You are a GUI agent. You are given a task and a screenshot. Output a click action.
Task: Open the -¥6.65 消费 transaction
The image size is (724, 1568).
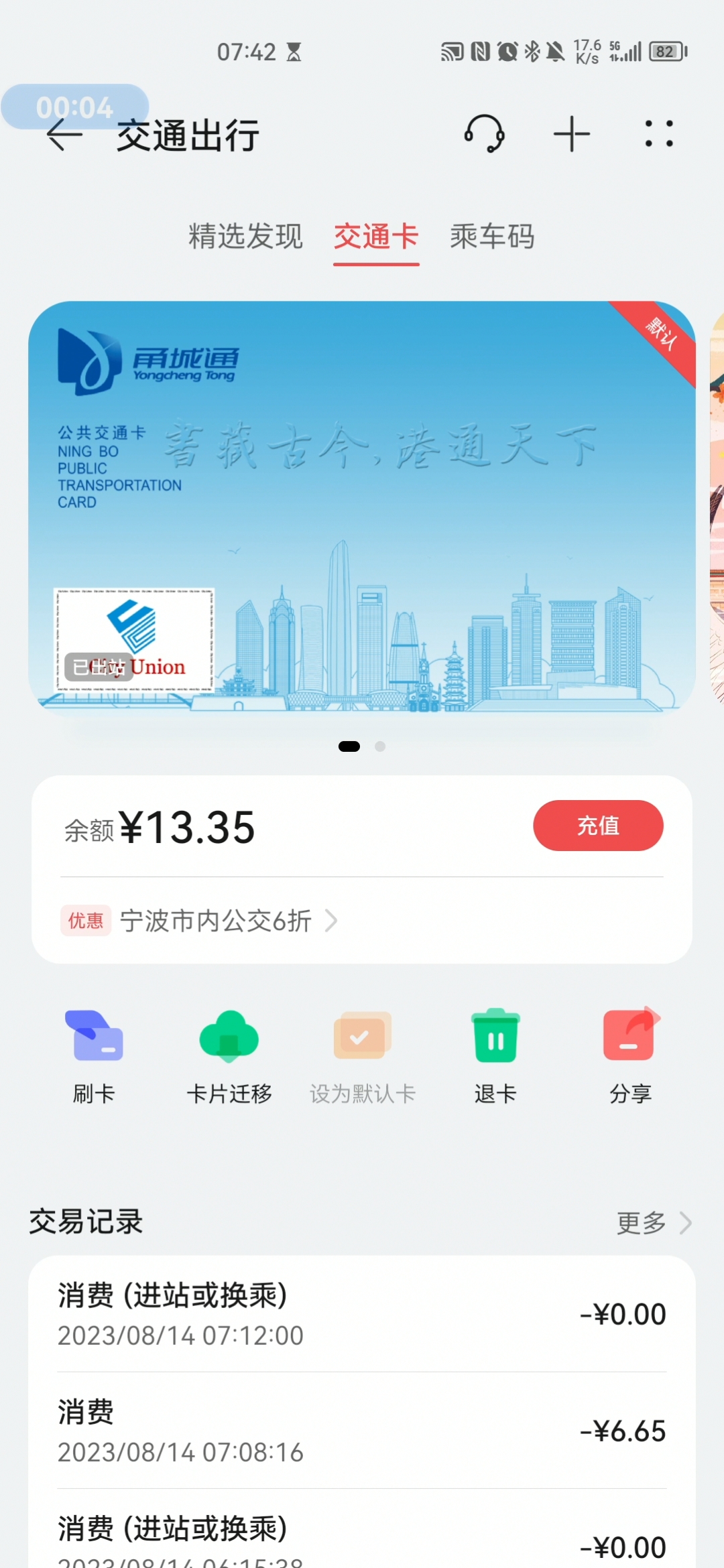[x=362, y=1431]
